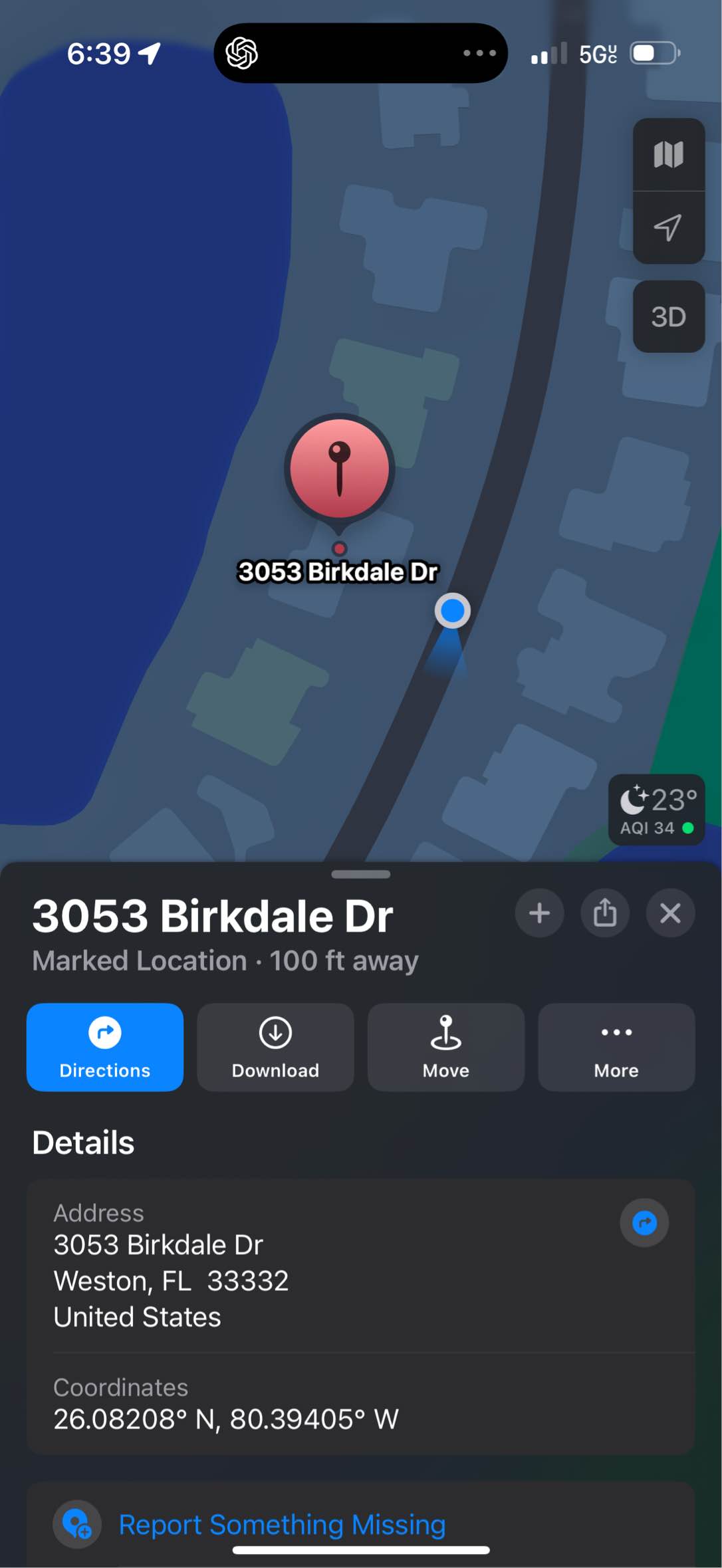Image resolution: width=722 pixels, height=1568 pixels.
Task: Download the offline map
Action: (x=275, y=1047)
